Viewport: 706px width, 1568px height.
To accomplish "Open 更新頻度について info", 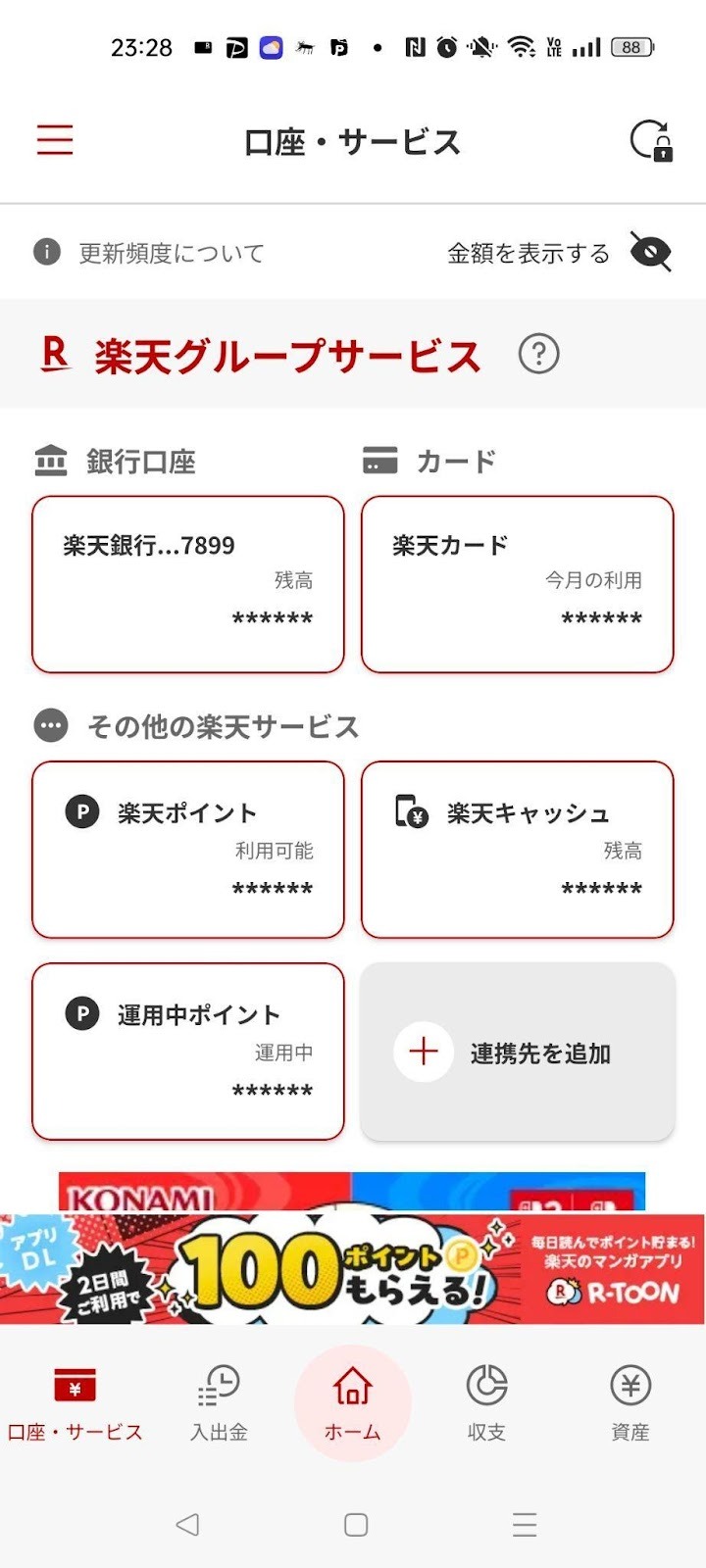I will (149, 253).
